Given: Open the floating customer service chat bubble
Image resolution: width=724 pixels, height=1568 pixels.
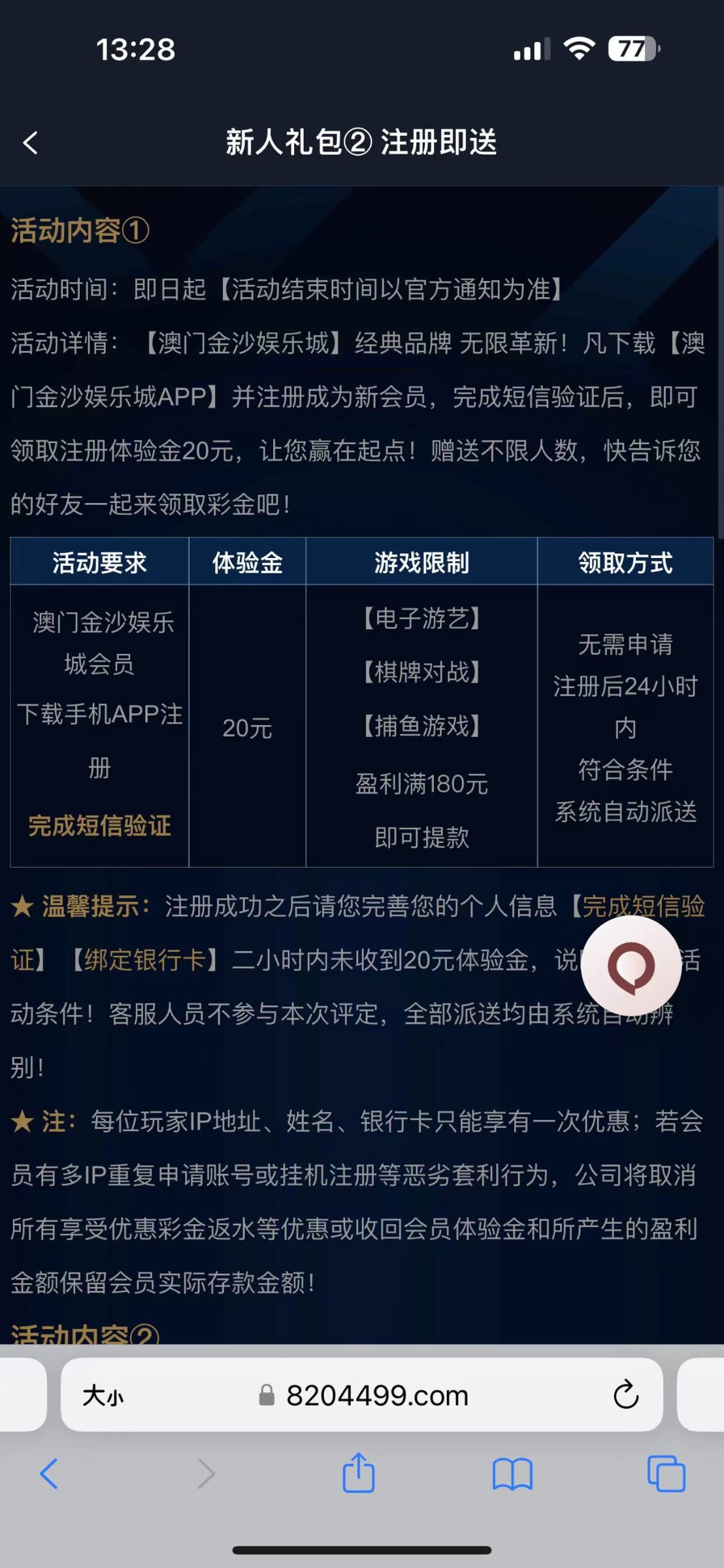Looking at the screenshot, I should pyautogui.click(x=631, y=966).
